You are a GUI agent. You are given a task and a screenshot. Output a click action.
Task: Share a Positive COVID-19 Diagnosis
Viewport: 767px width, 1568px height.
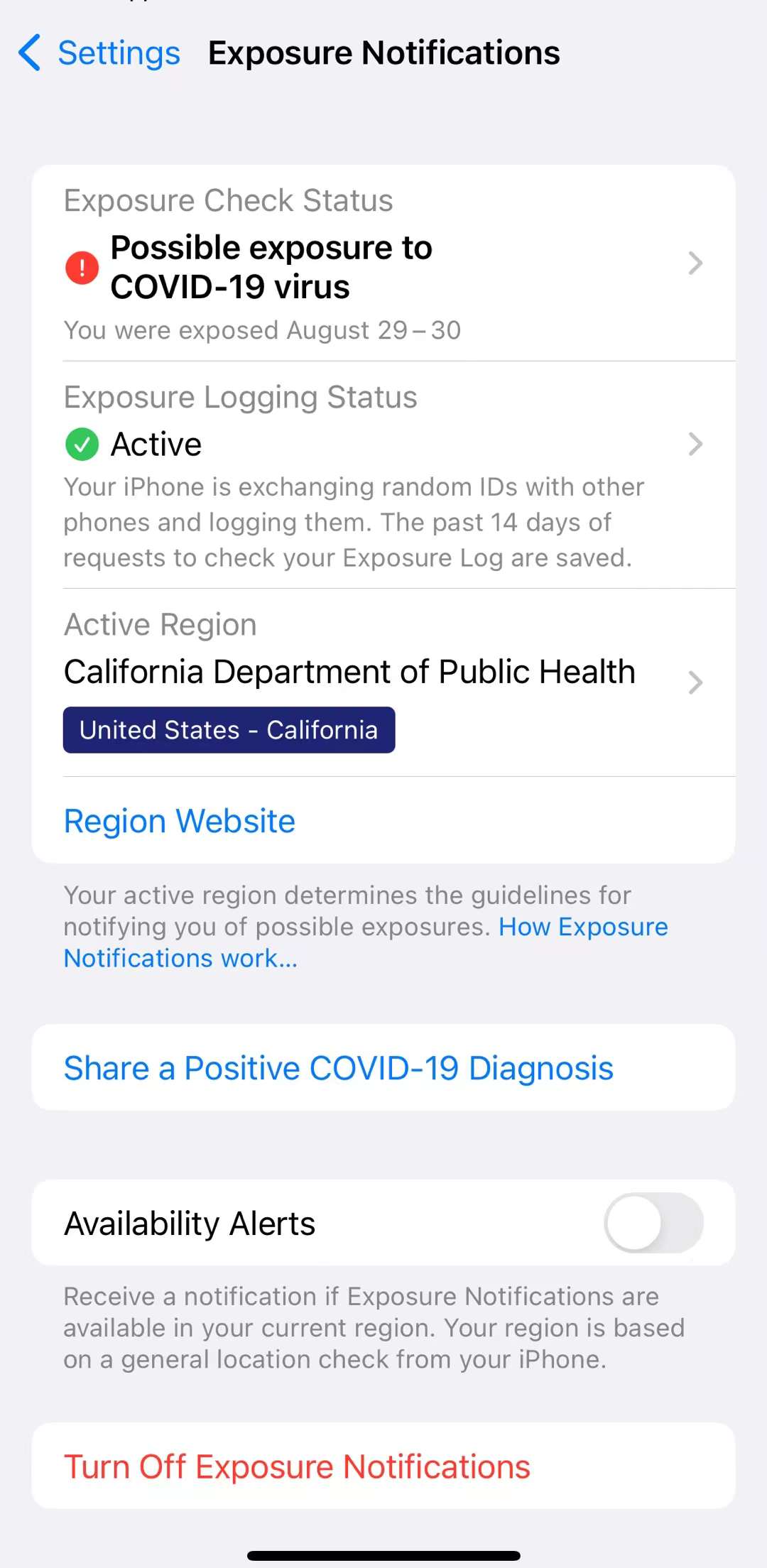(383, 1067)
